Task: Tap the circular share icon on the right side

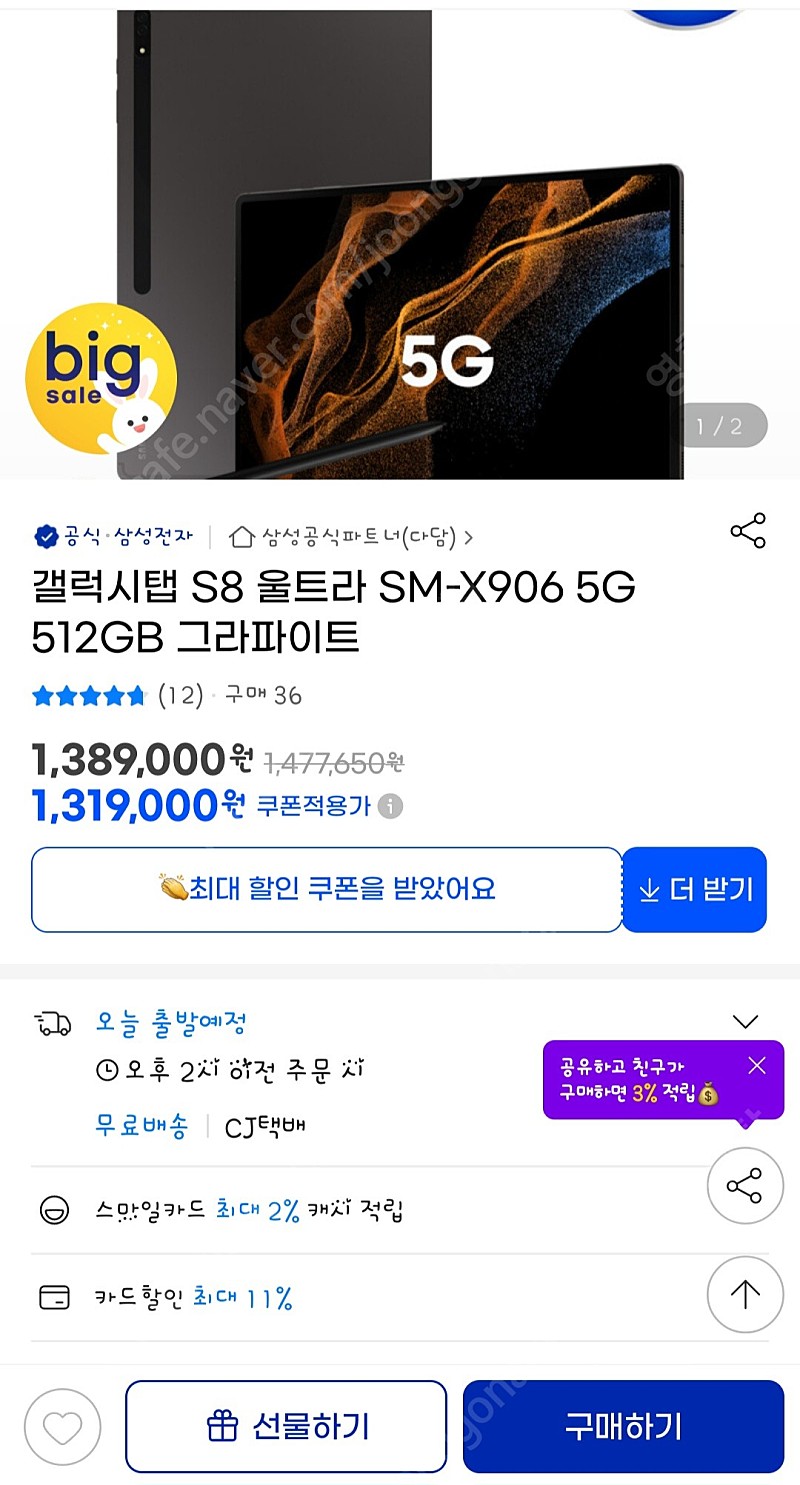Action: pyautogui.click(x=744, y=1185)
